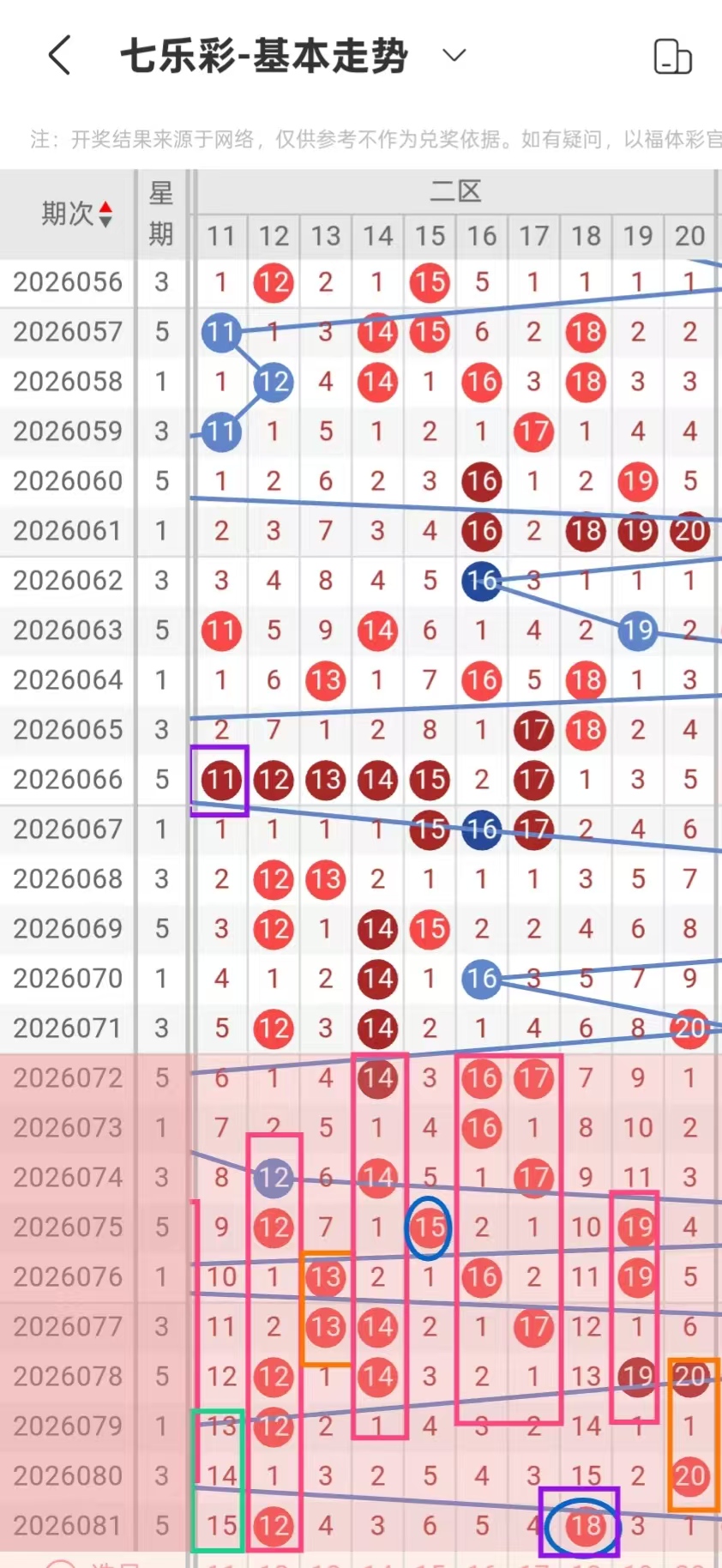Screen dimensions: 722x1568
Task: Sort the chart by the 期次 column
Action: [x=76, y=214]
